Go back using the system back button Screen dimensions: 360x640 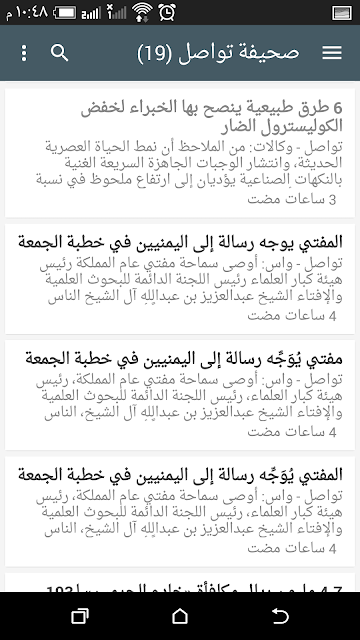[280, 616]
